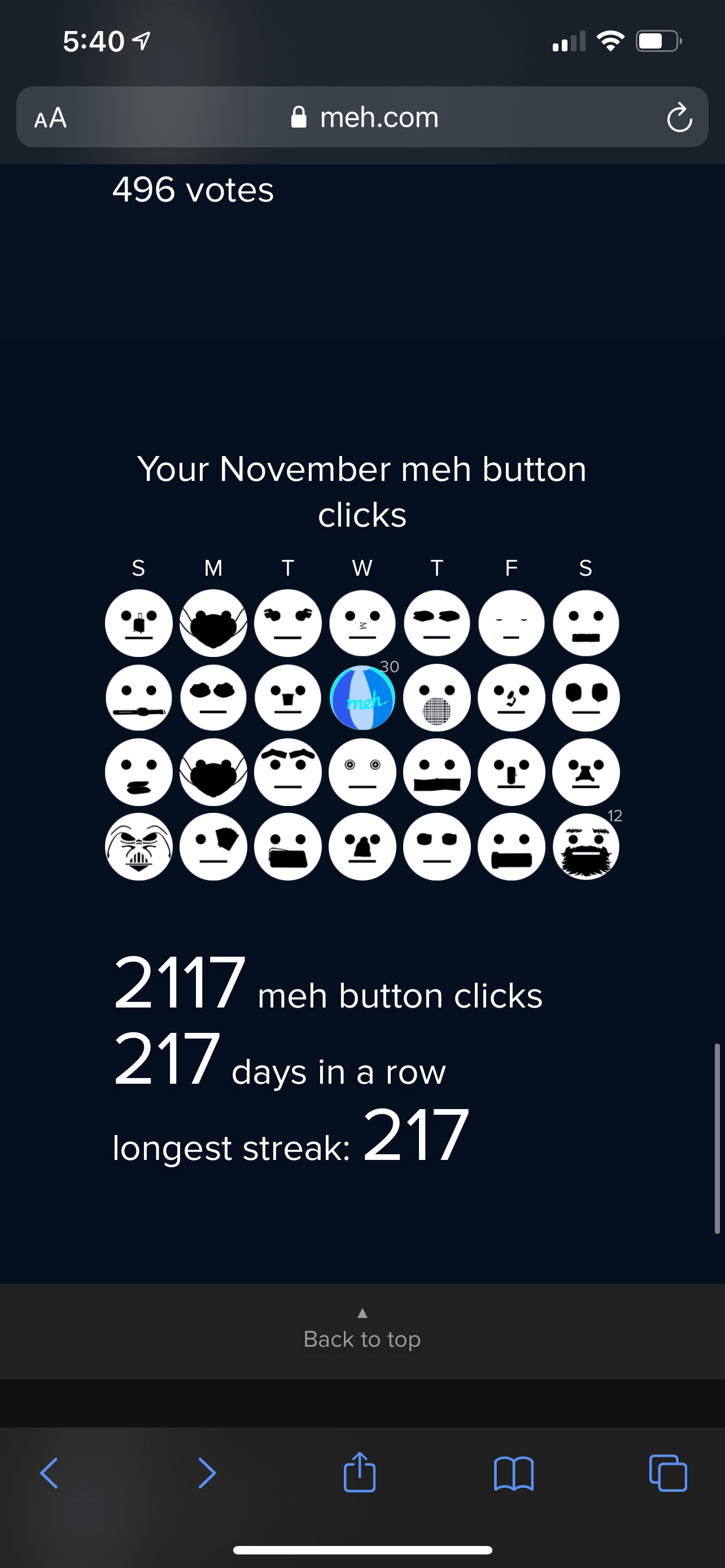Tap the meh.com address bar
725x1568 pixels.
[x=364, y=117]
